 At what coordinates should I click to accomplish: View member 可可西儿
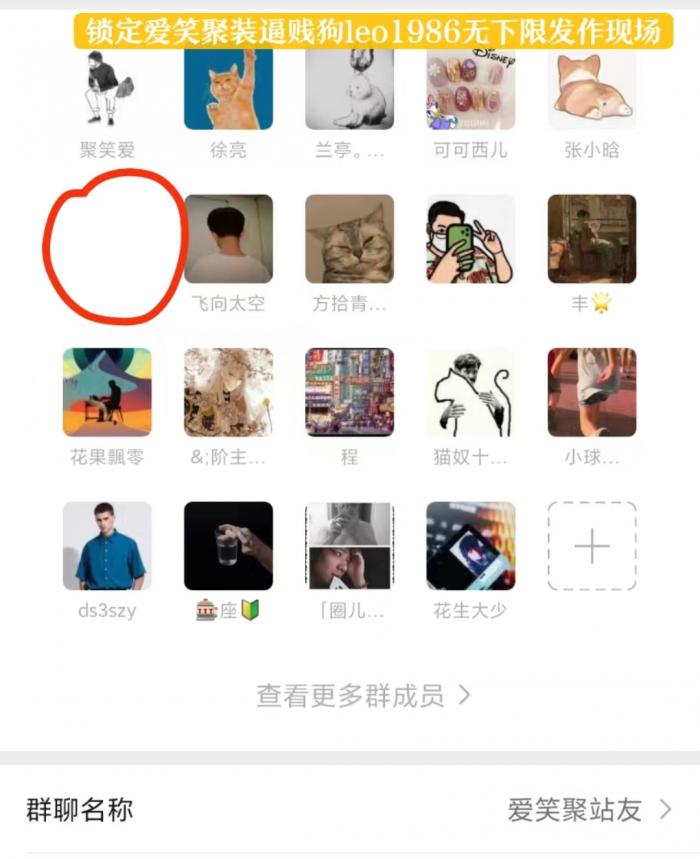click(x=470, y=90)
